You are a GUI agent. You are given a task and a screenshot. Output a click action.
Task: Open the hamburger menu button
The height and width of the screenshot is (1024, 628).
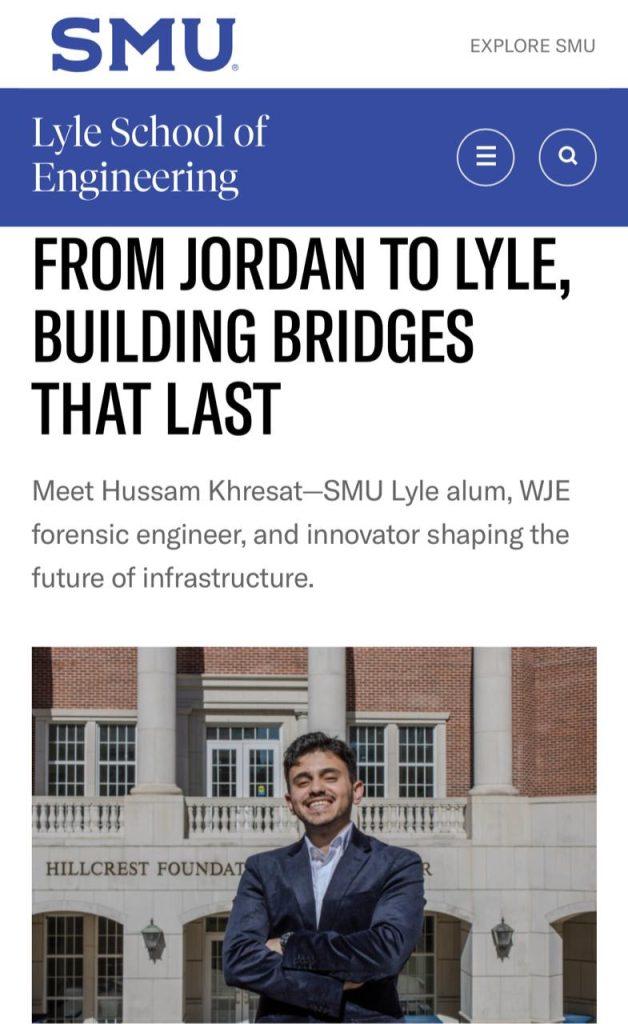coord(486,157)
